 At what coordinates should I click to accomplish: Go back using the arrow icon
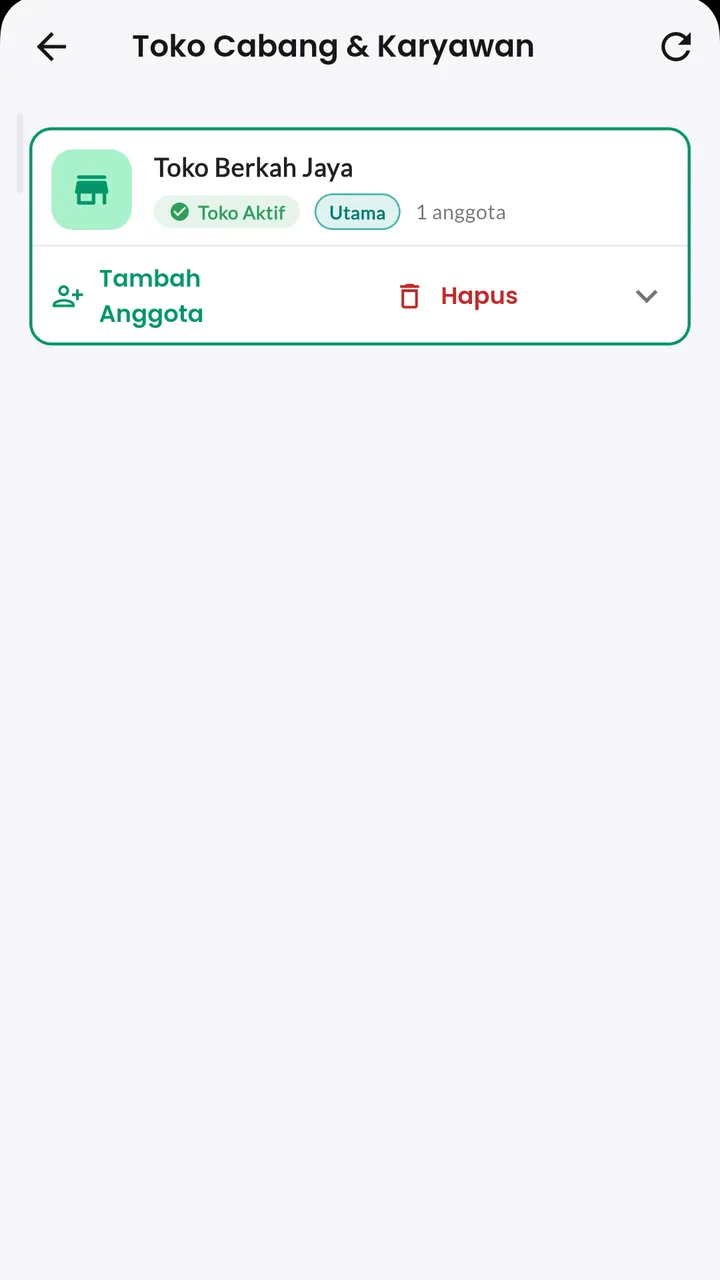51,46
